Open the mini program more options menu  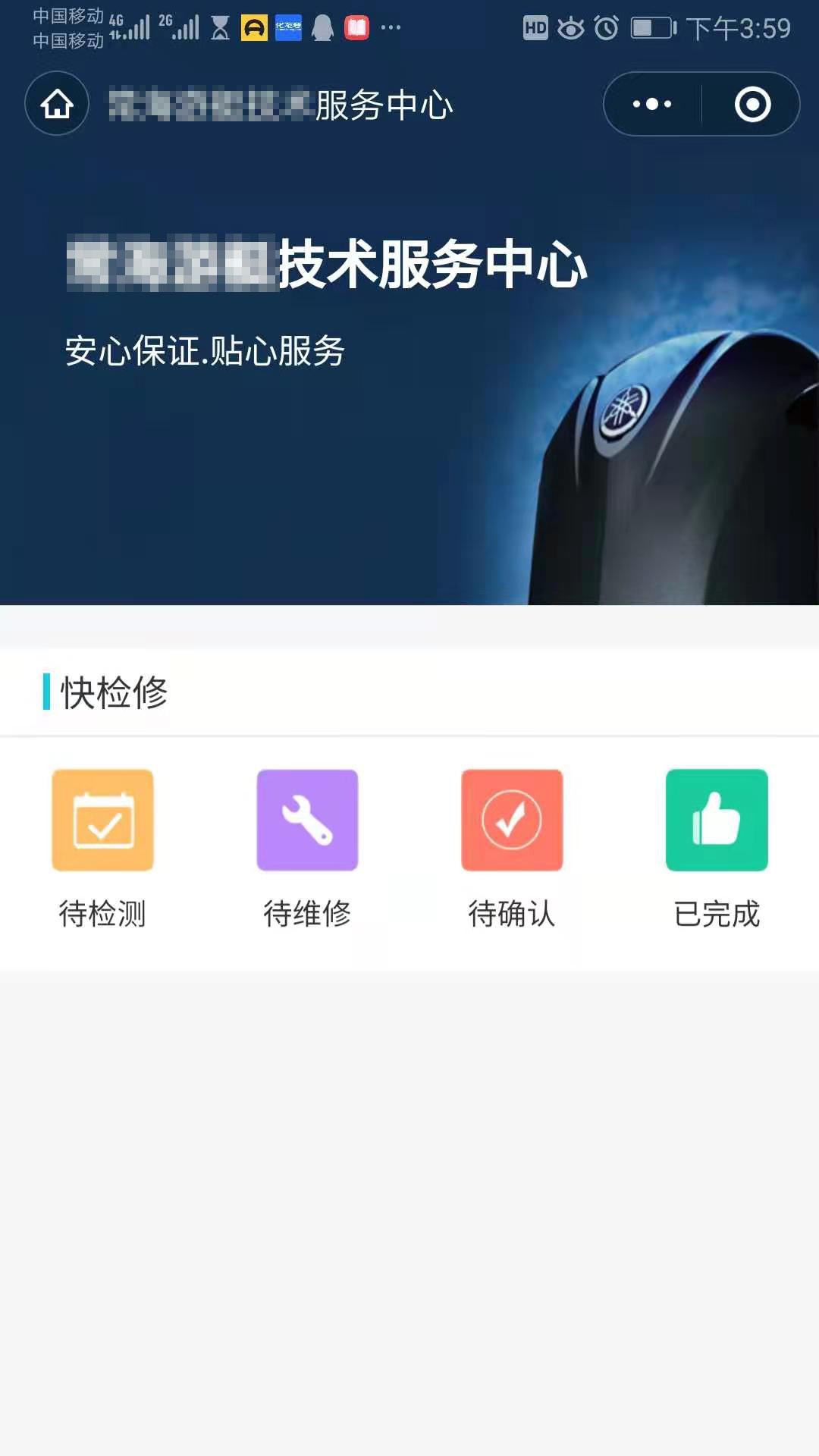pos(652,104)
